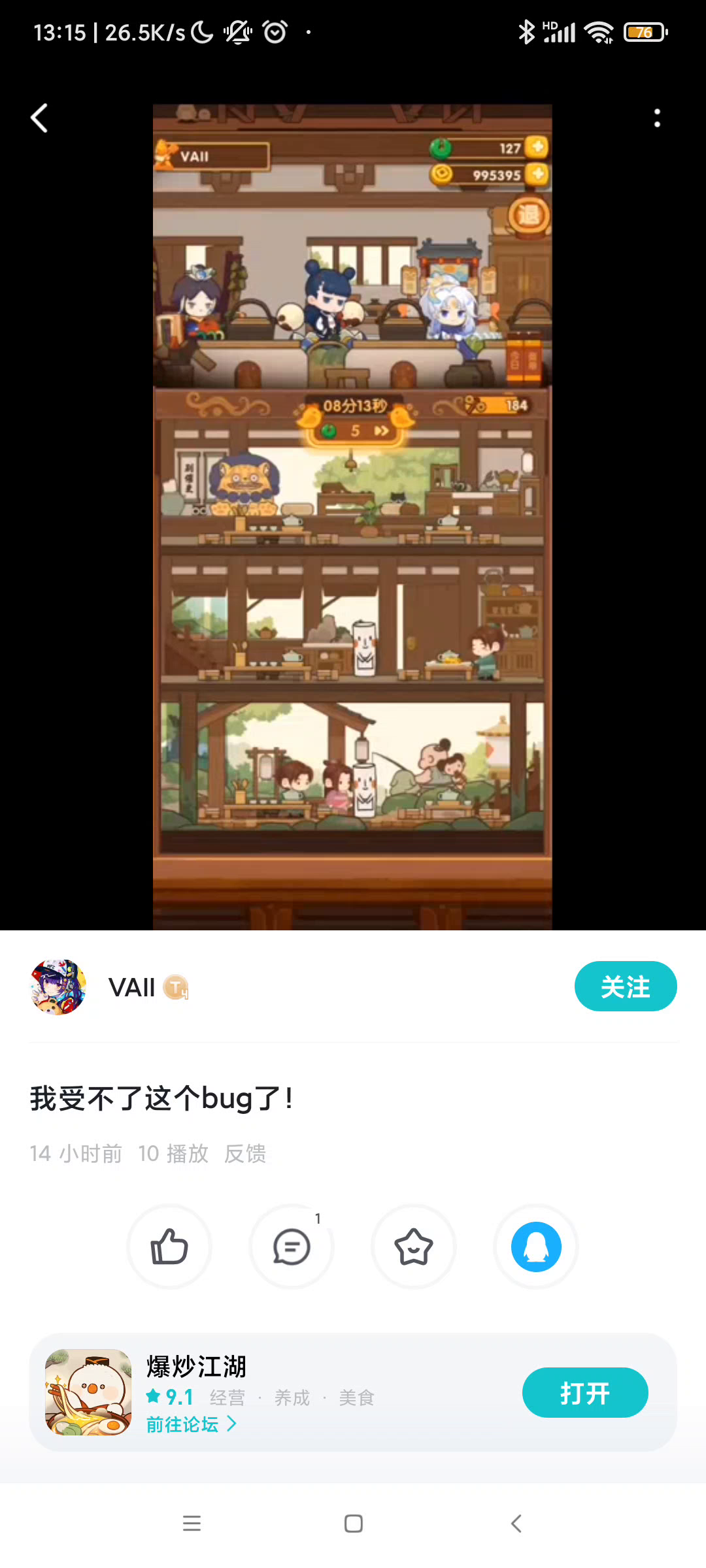
Task: Like this video post
Action: tap(169, 1247)
